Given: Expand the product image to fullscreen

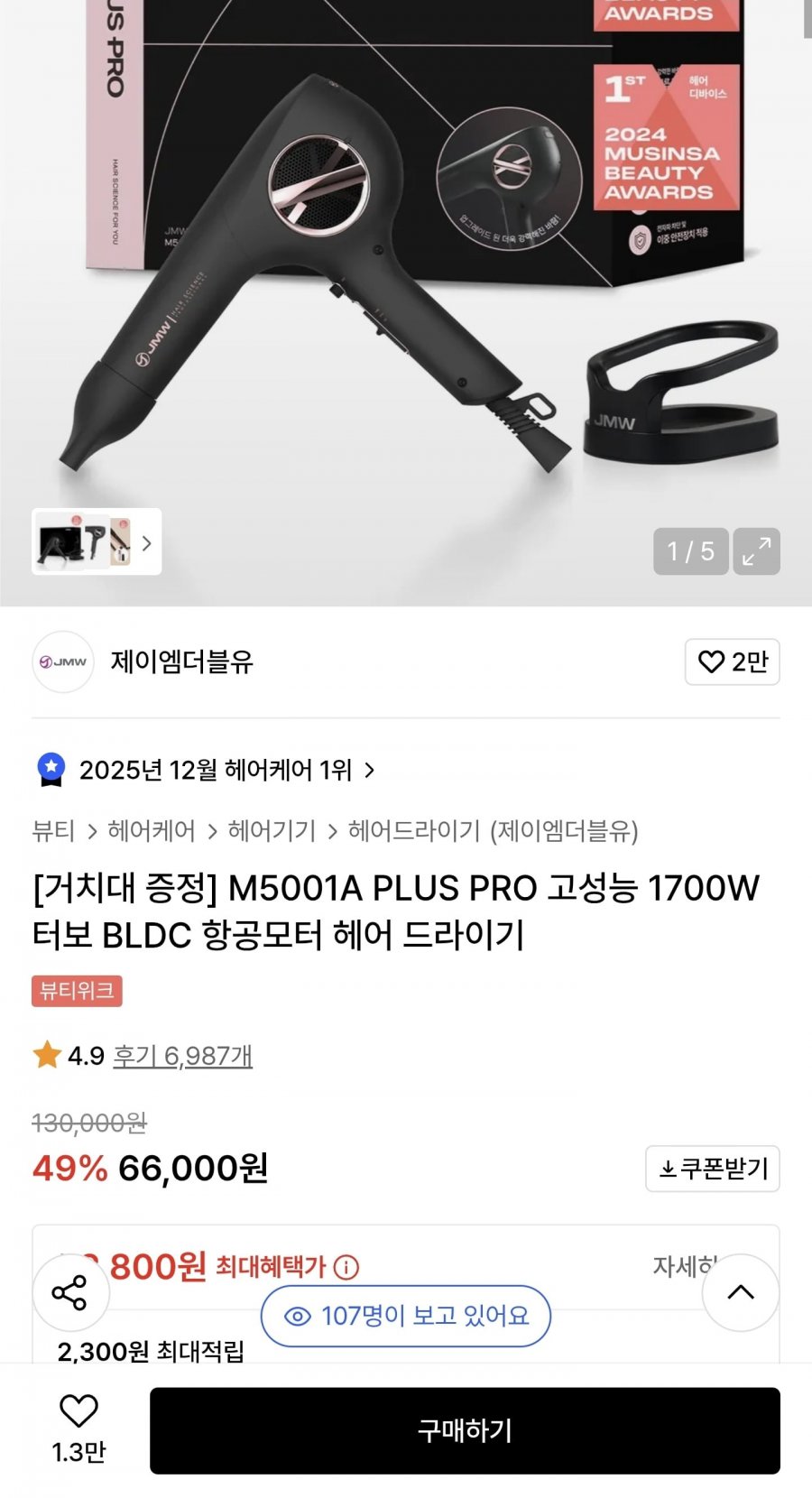Looking at the screenshot, I should (x=756, y=550).
